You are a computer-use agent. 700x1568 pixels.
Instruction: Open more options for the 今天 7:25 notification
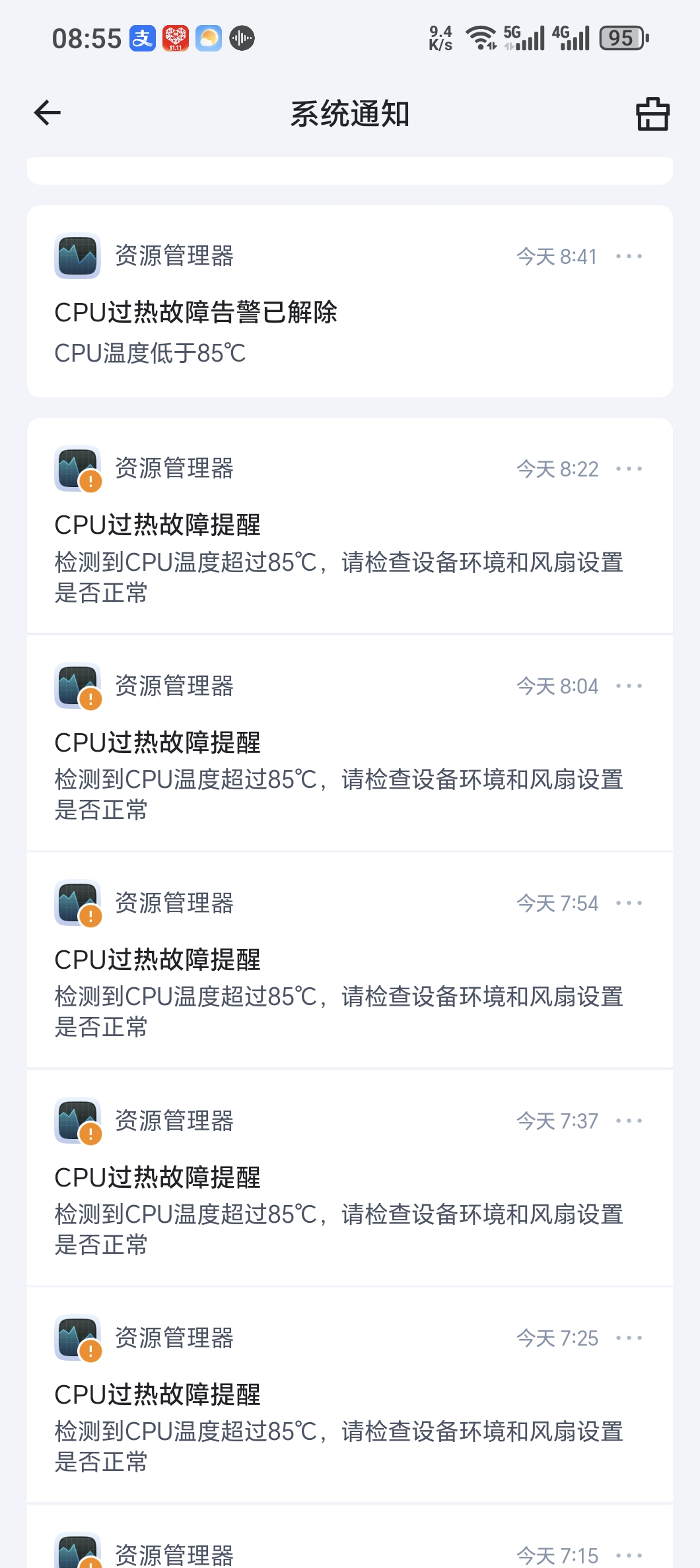[629, 1338]
